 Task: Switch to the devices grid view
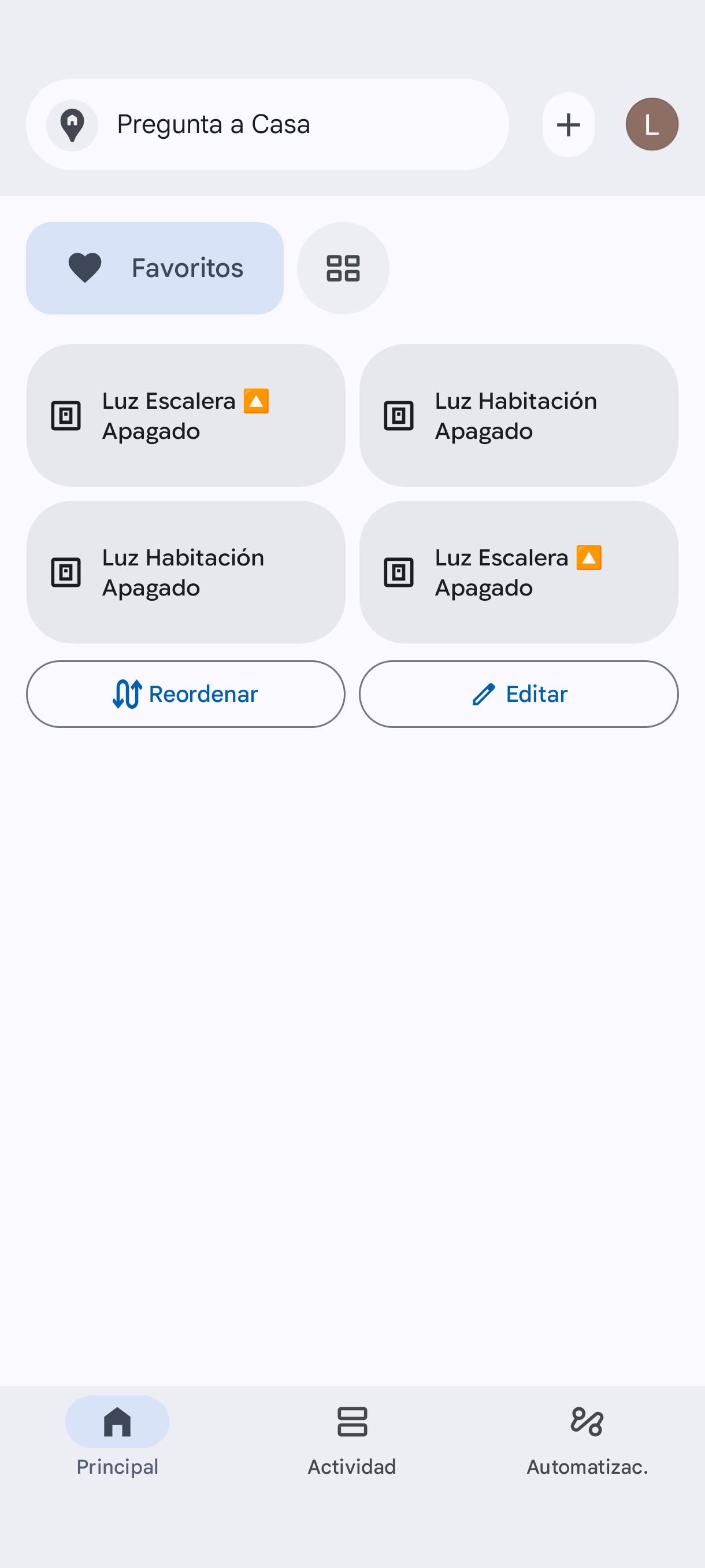click(343, 268)
